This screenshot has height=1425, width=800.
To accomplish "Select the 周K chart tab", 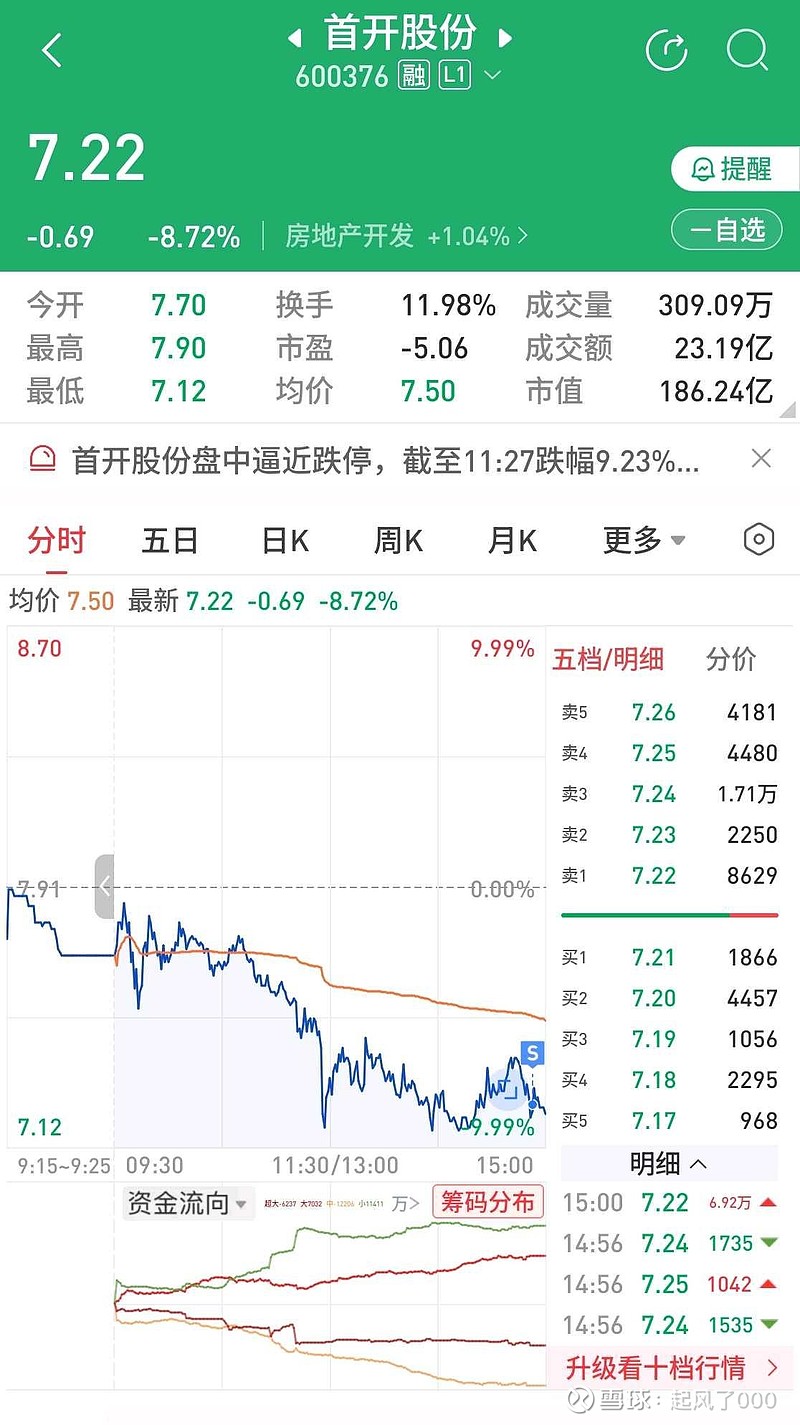I will [x=398, y=541].
